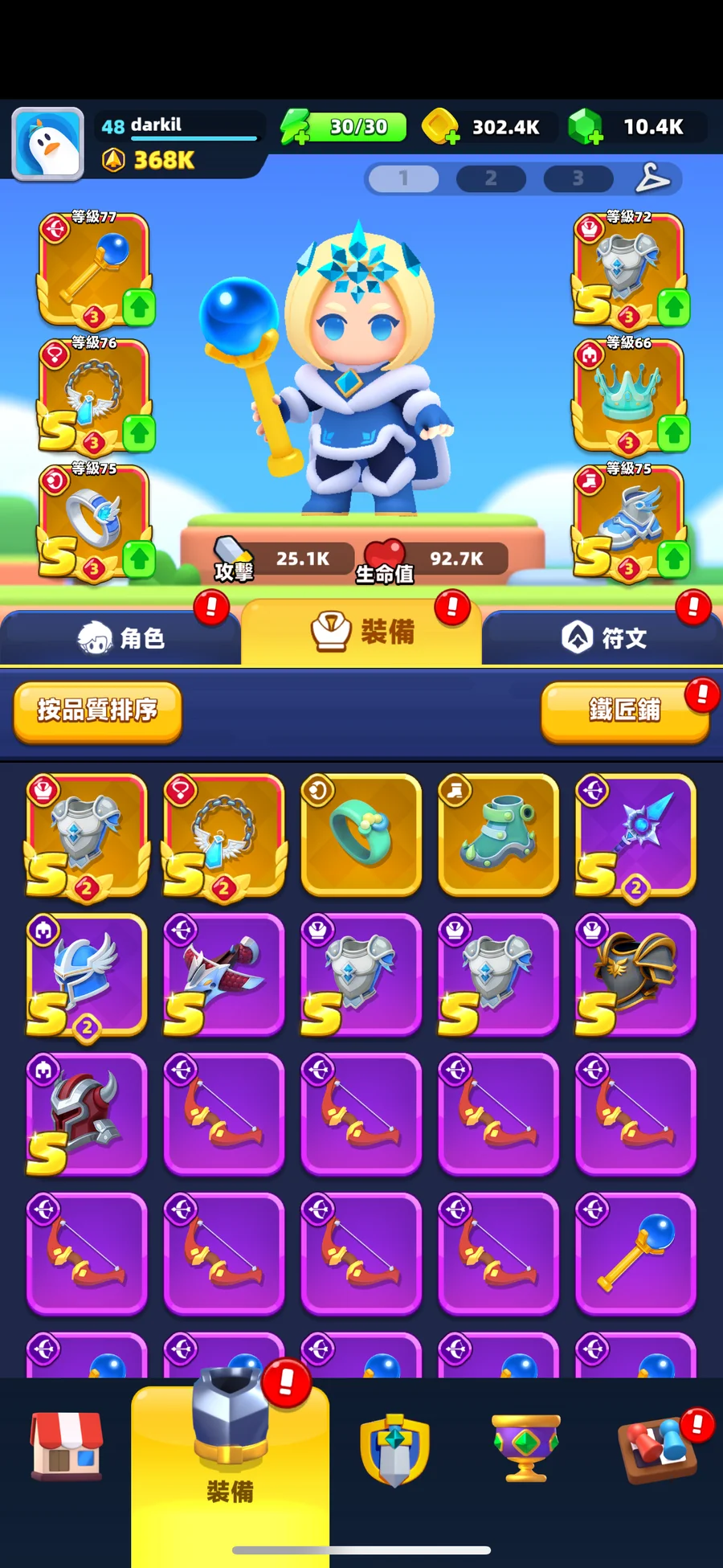This screenshot has width=723, height=1568.
Task: Tap the 按品質排序 sort button
Action: 97,710
